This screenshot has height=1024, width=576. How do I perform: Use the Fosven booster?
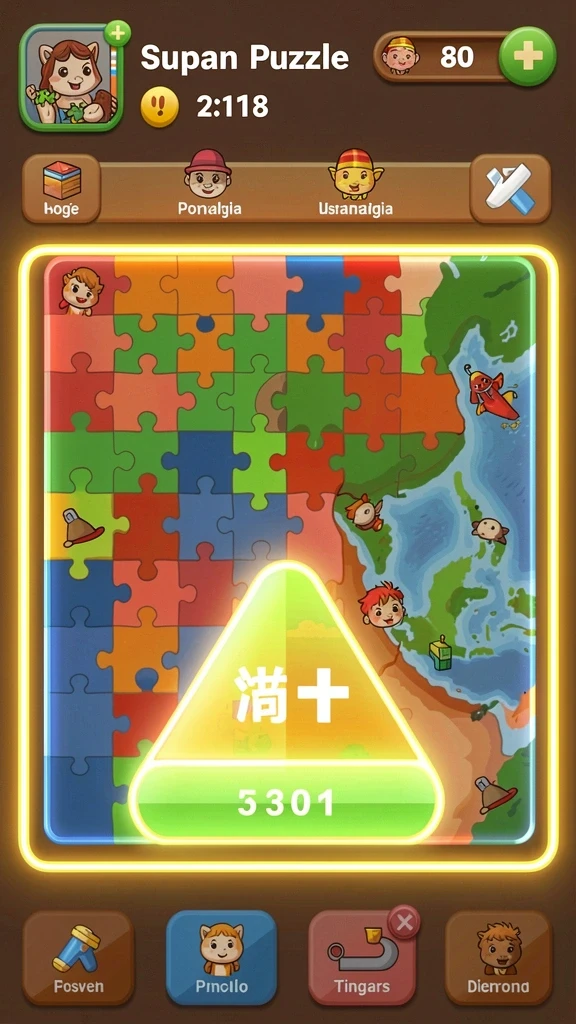click(x=78, y=958)
